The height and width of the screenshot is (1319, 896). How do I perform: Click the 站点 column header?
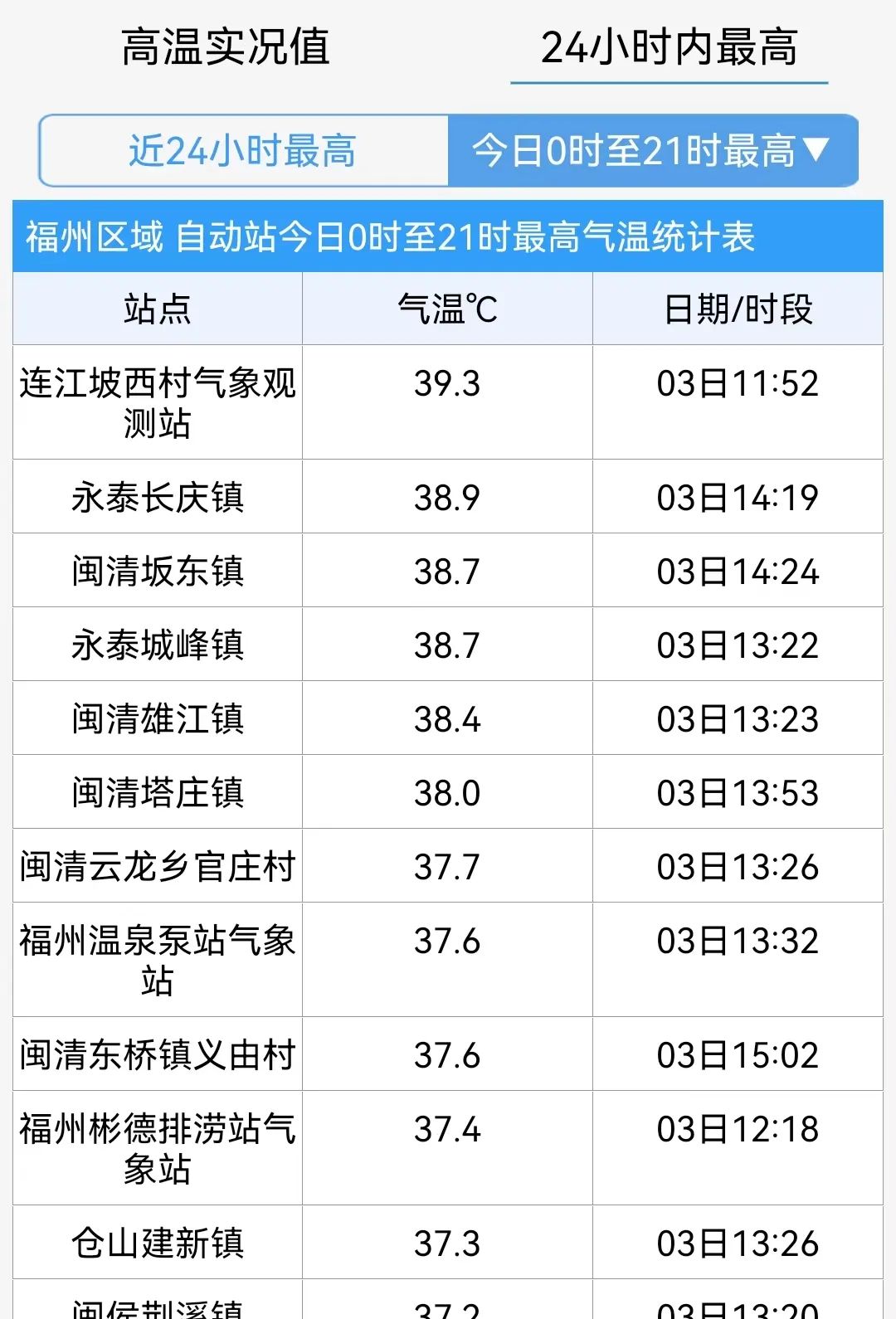click(158, 307)
